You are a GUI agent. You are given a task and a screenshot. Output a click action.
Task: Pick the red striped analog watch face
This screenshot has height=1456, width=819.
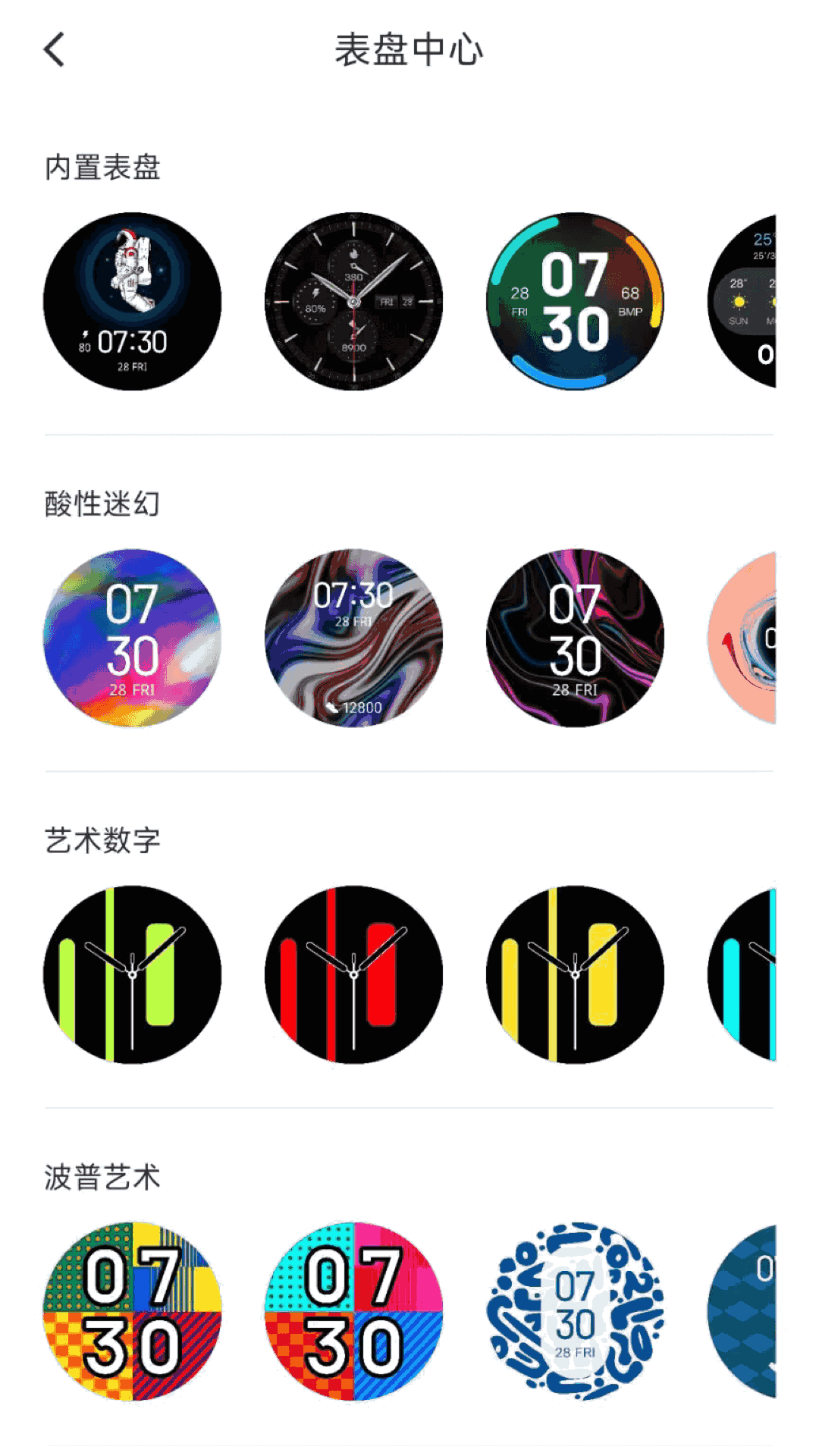(x=353, y=975)
